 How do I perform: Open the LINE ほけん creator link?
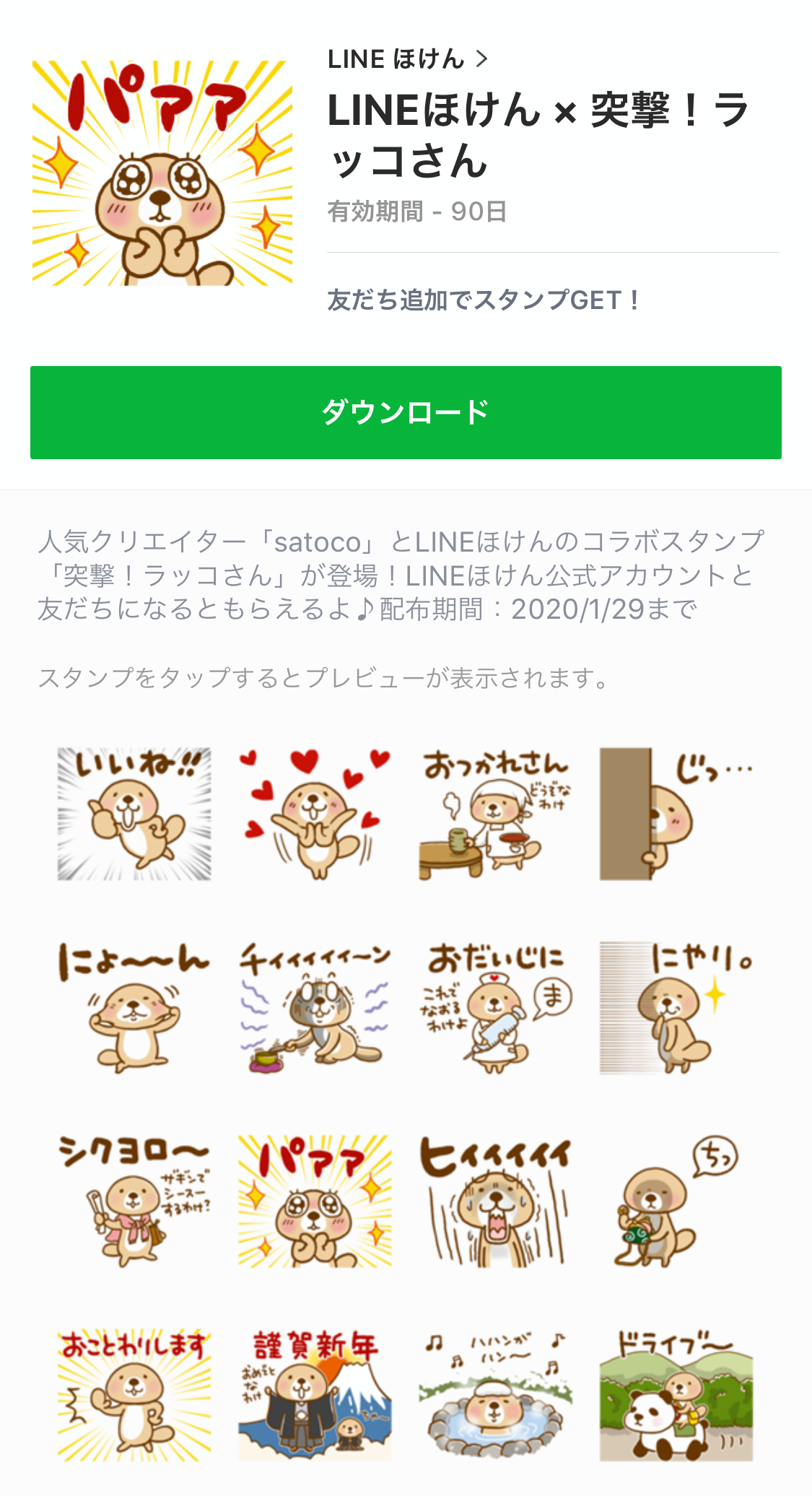408,59
